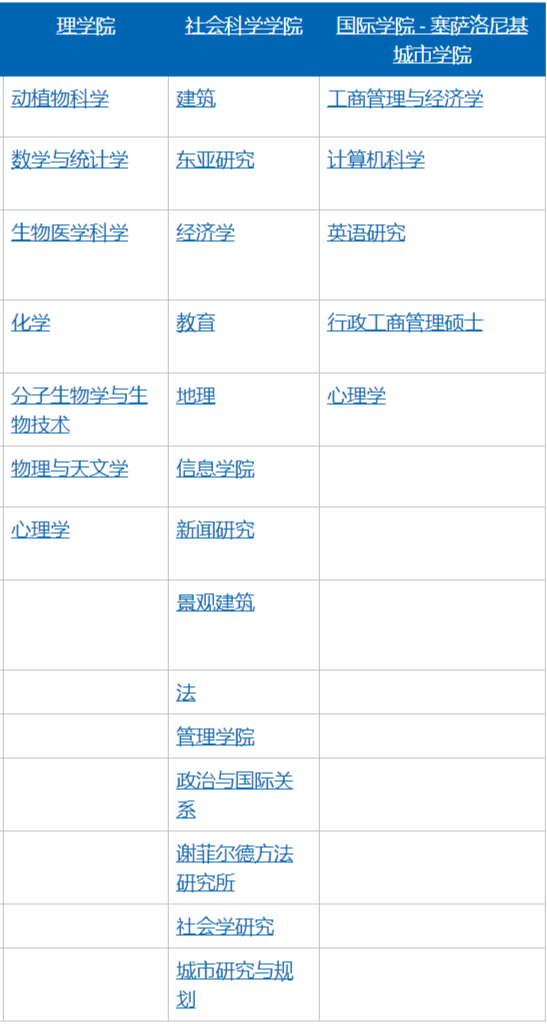Go to 东亚研究 page
Image resolution: width=547 pixels, height=1024 pixels.
point(215,159)
